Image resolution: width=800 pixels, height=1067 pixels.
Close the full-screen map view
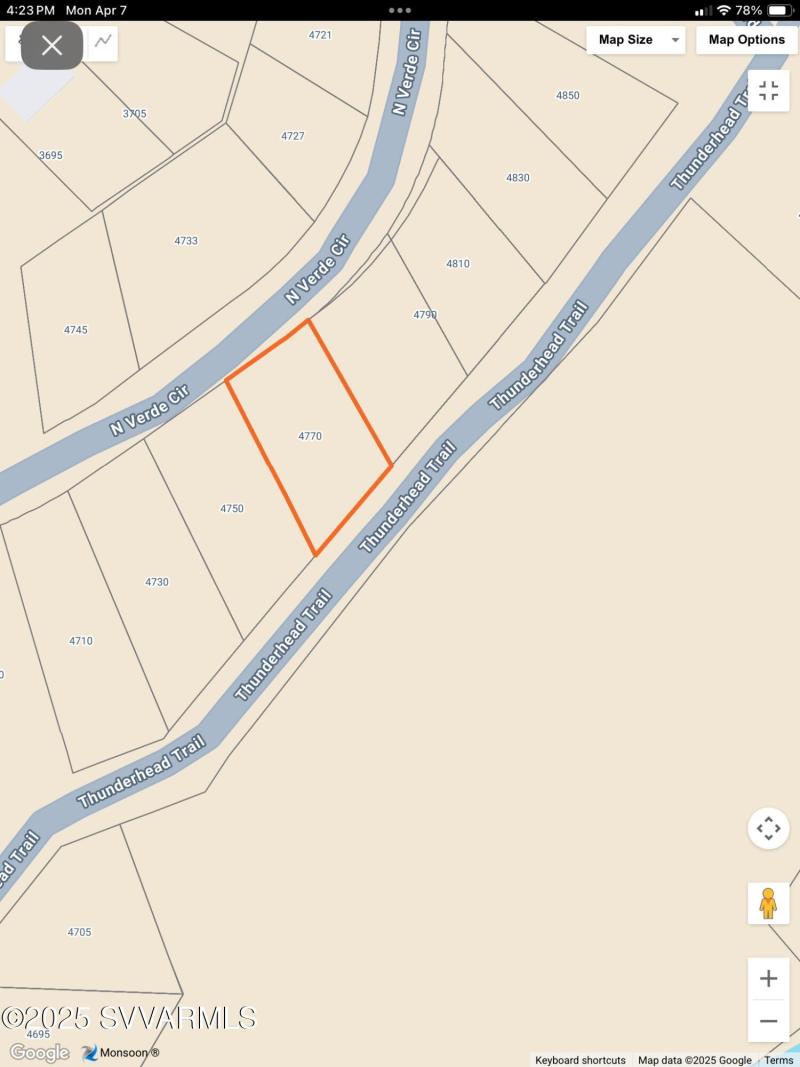click(x=52, y=45)
